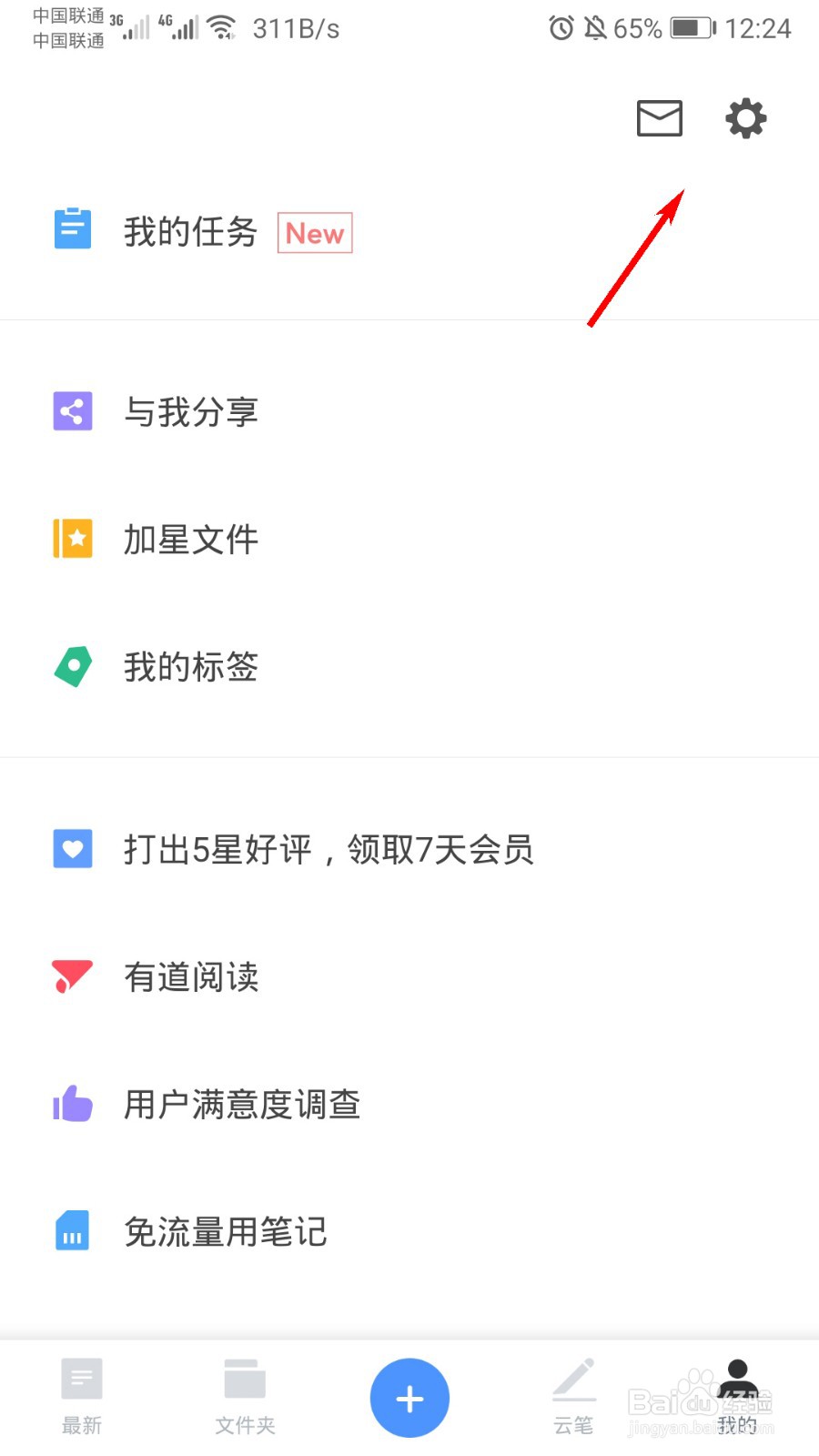
Task: Switch to the 最新 tab
Action: coord(82,1397)
